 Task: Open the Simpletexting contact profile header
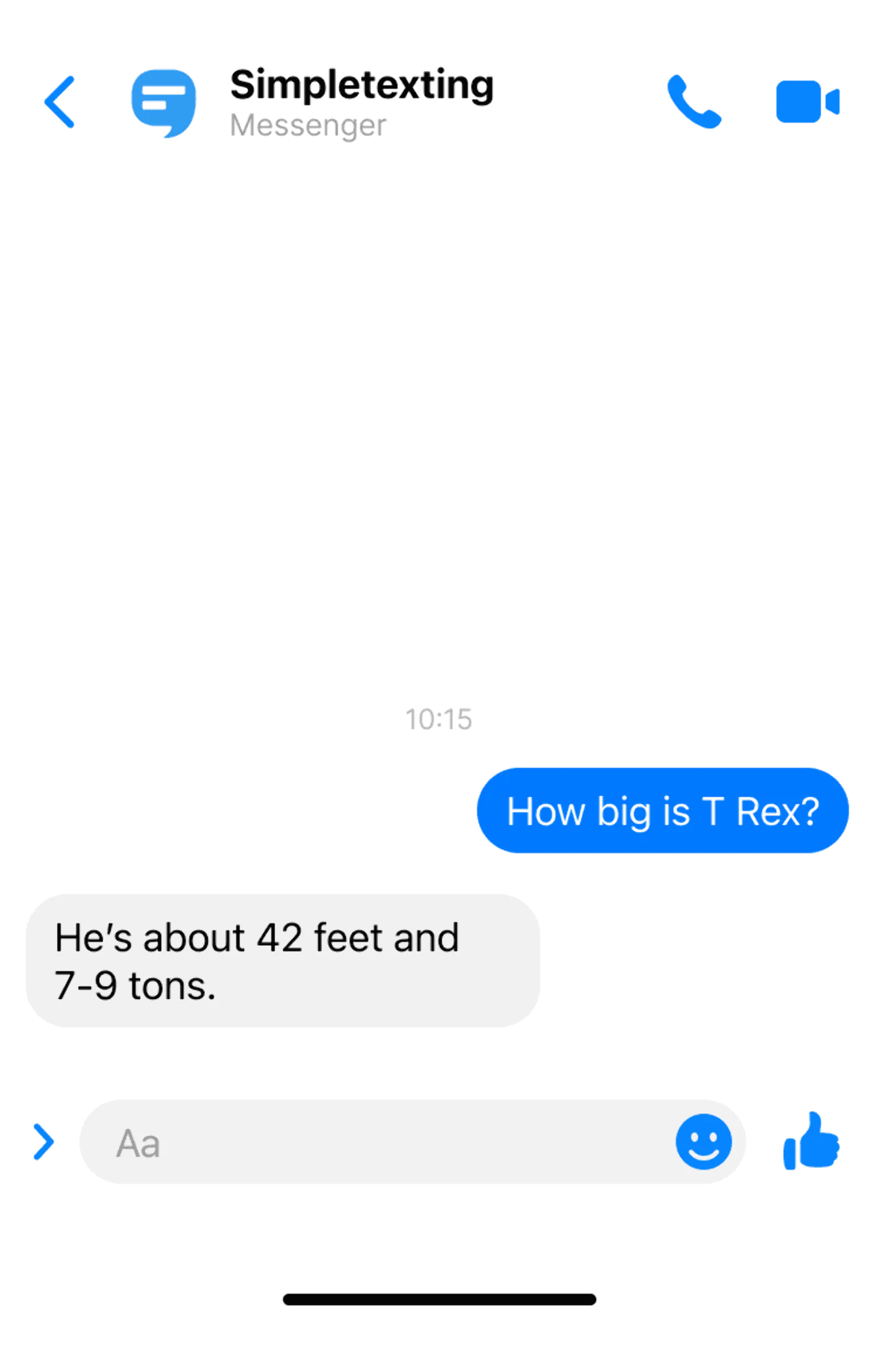[361, 101]
